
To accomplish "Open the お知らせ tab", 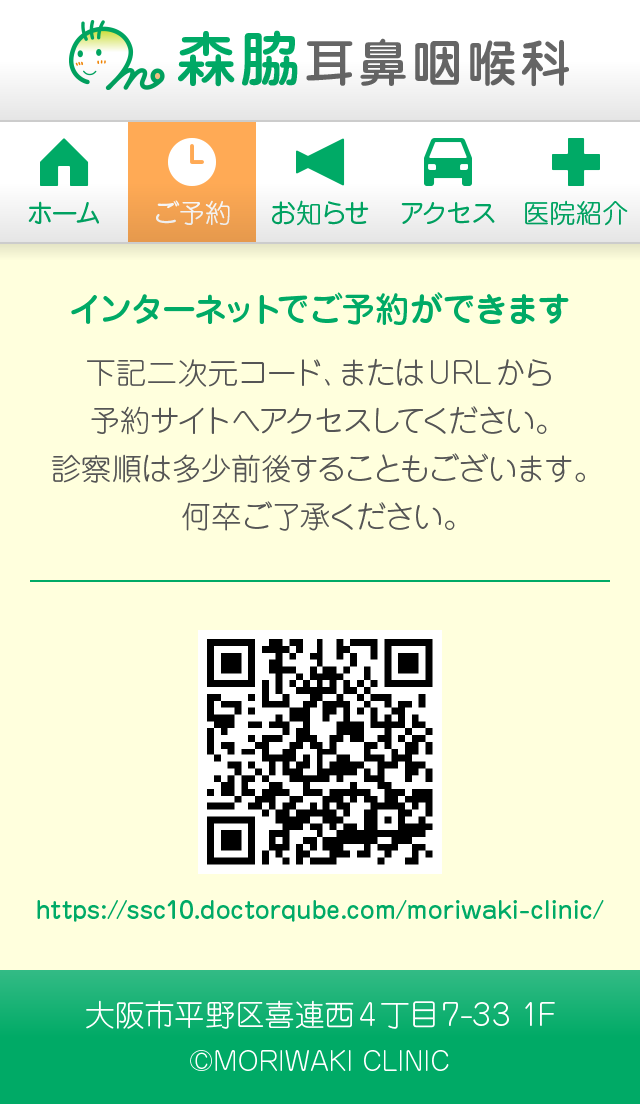I will [320, 182].
